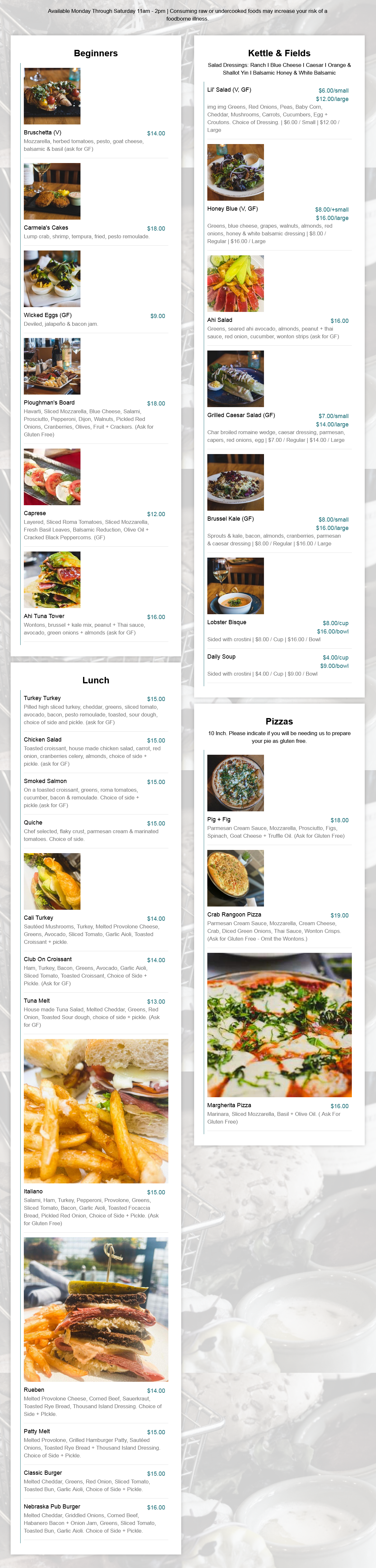The height and width of the screenshot is (1568, 376).
Task: Open the Honey Blue salad photo
Action: pos(235,172)
